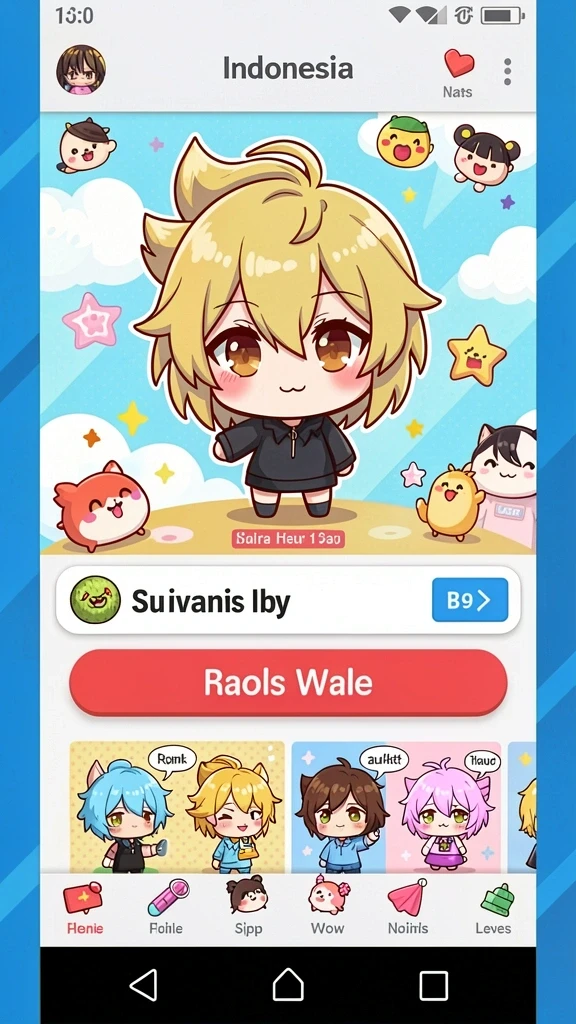Go to the system home screen
Screen dimensions: 576x1024
tap(288, 984)
